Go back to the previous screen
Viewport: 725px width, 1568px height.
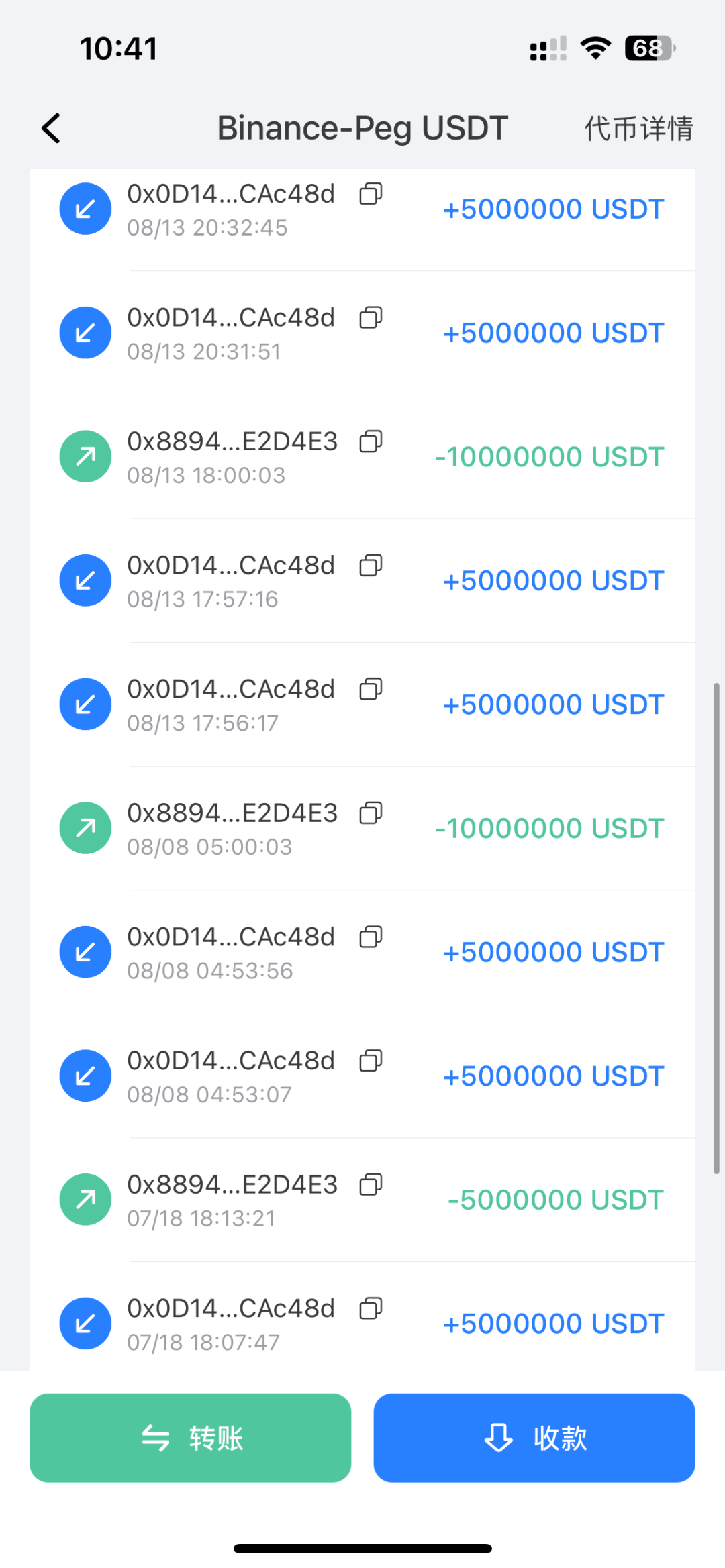click(52, 128)
